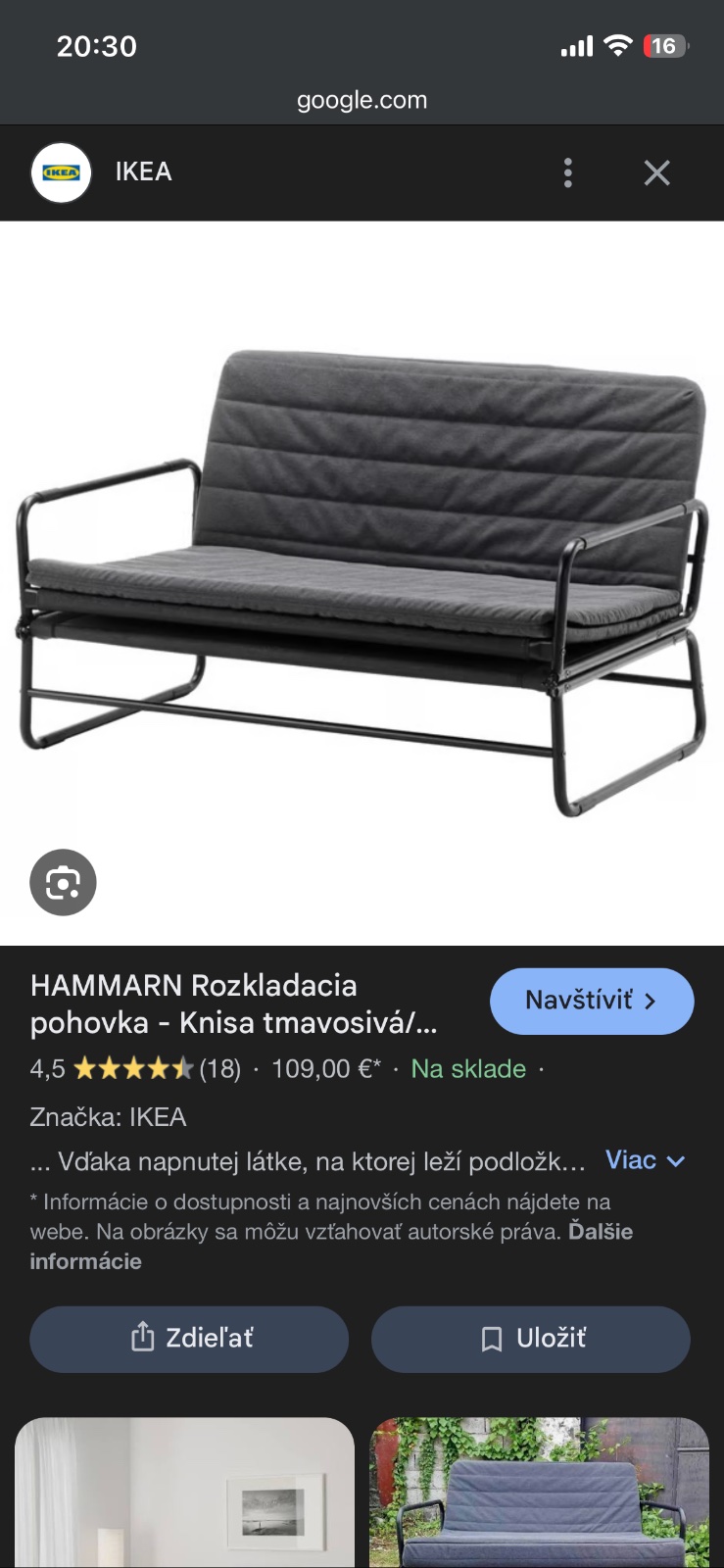Open the related sofa photo taken outdoors
Screen dimensions: 724x1568
click(x=539, y=1493)
